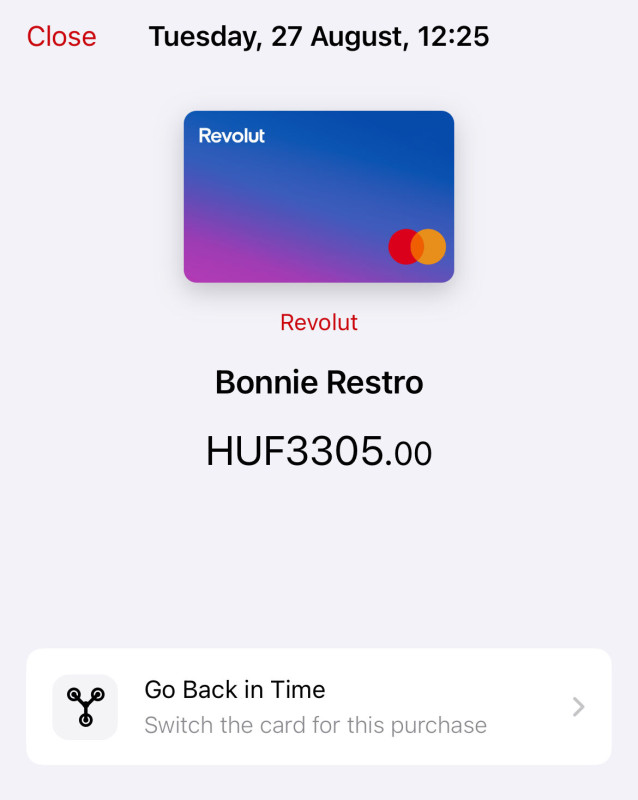Tap the Revolut card image

318,196
